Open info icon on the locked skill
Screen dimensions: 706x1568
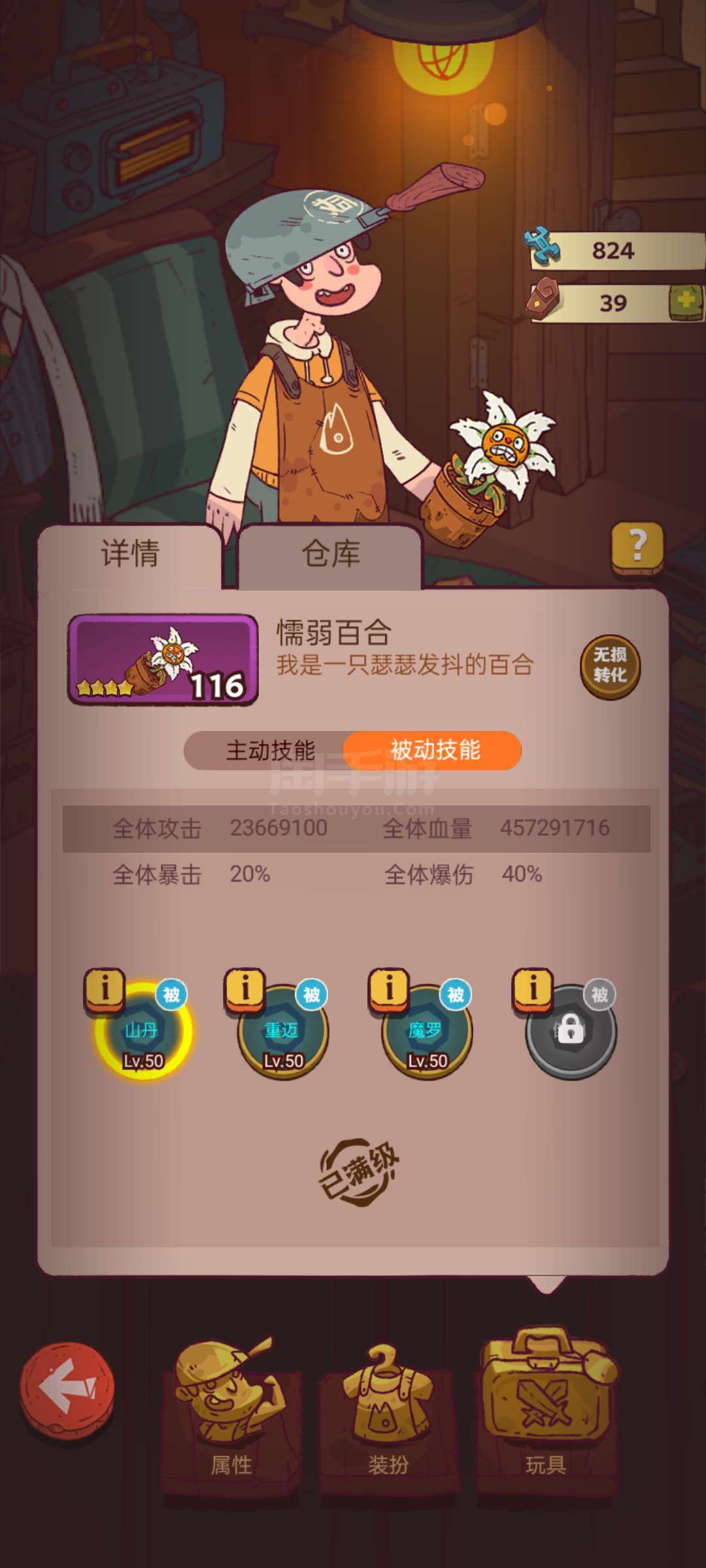532,989
